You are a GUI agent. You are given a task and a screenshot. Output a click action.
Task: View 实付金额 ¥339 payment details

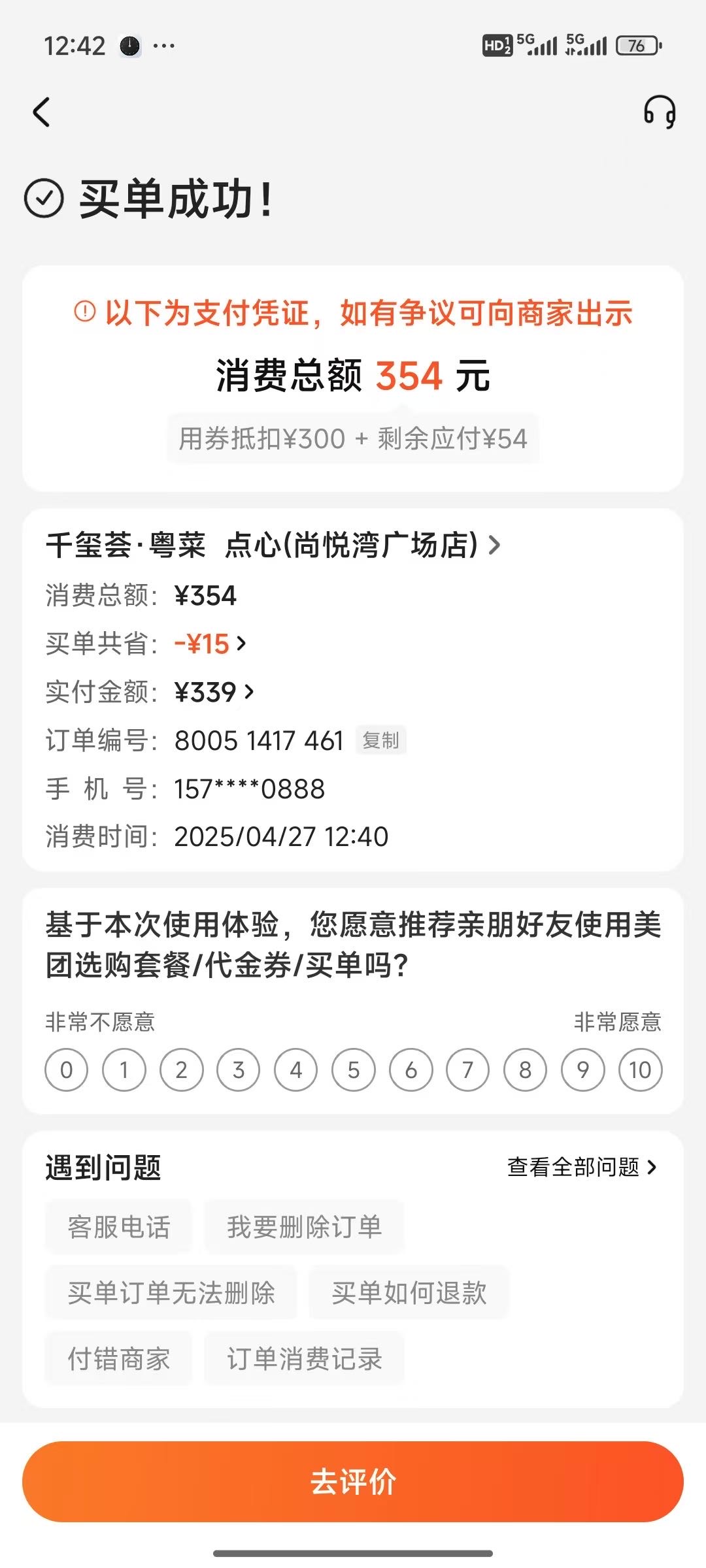coord(214,693)
